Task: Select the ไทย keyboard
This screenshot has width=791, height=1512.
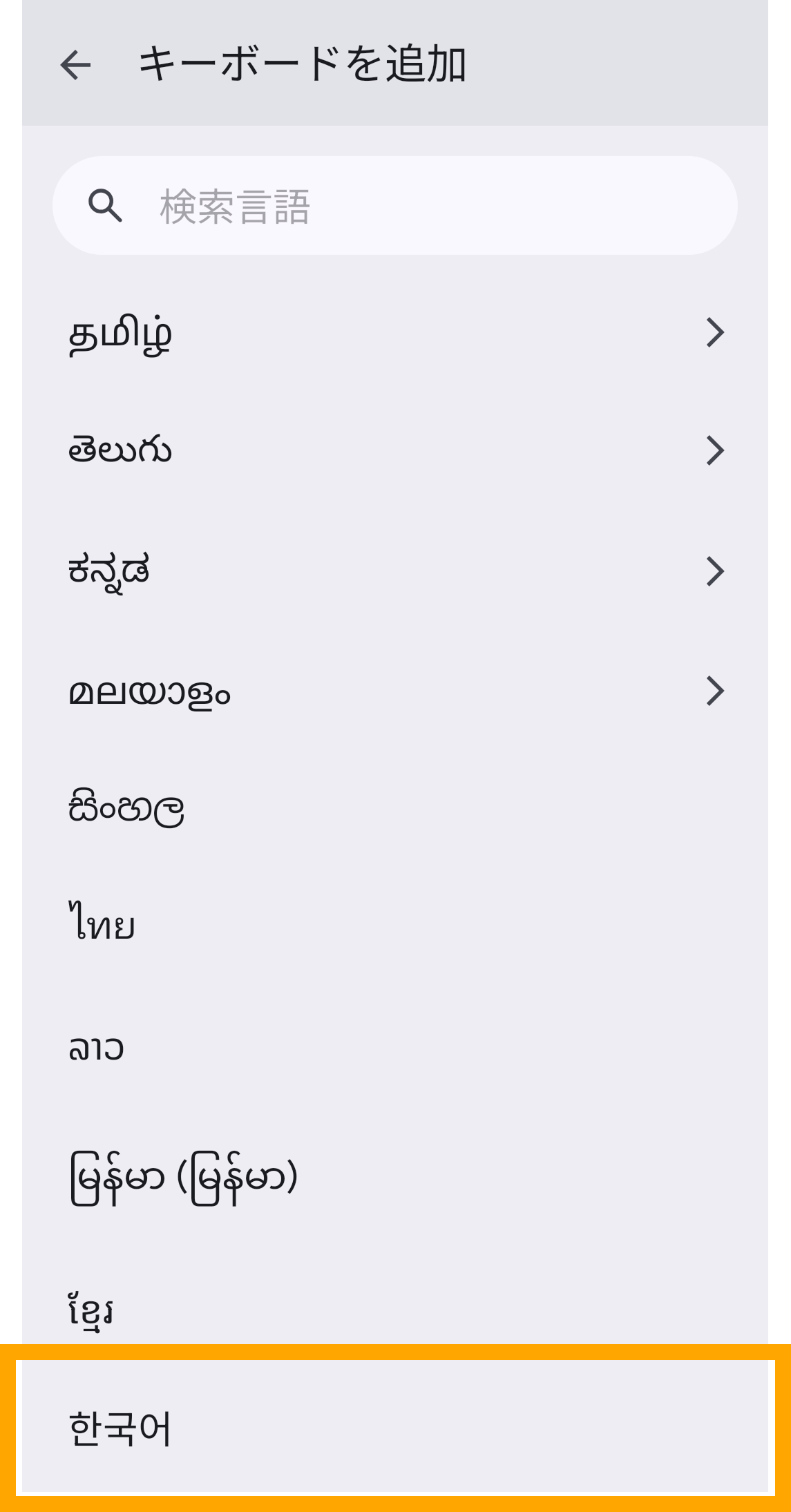Action: tap(394, 926)
